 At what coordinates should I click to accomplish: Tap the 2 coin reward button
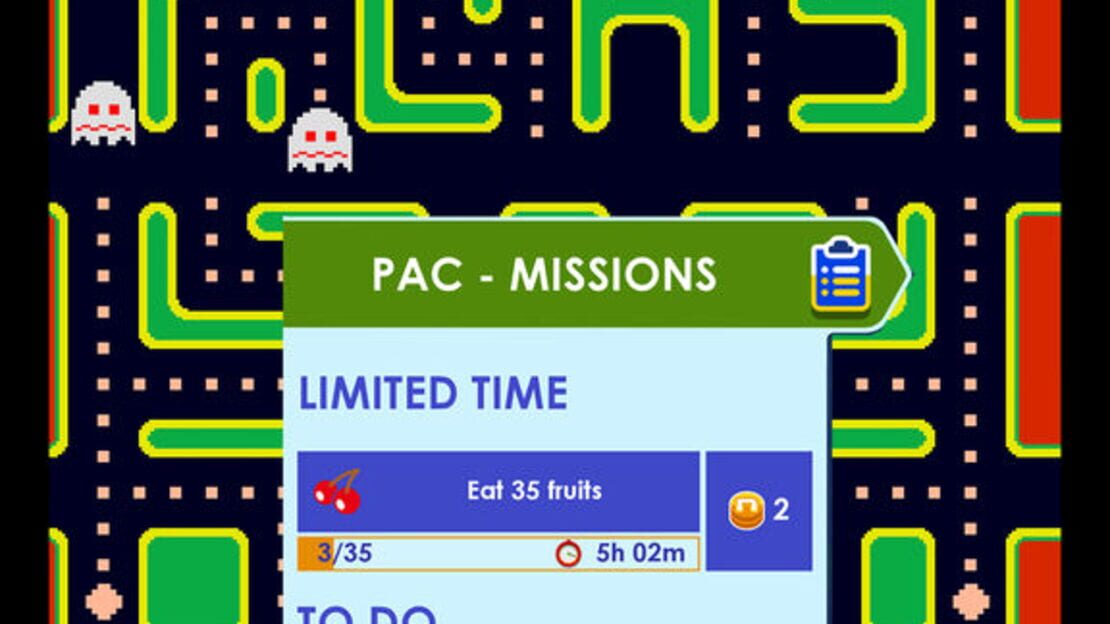pyautogui.click(x=759, y=510)
